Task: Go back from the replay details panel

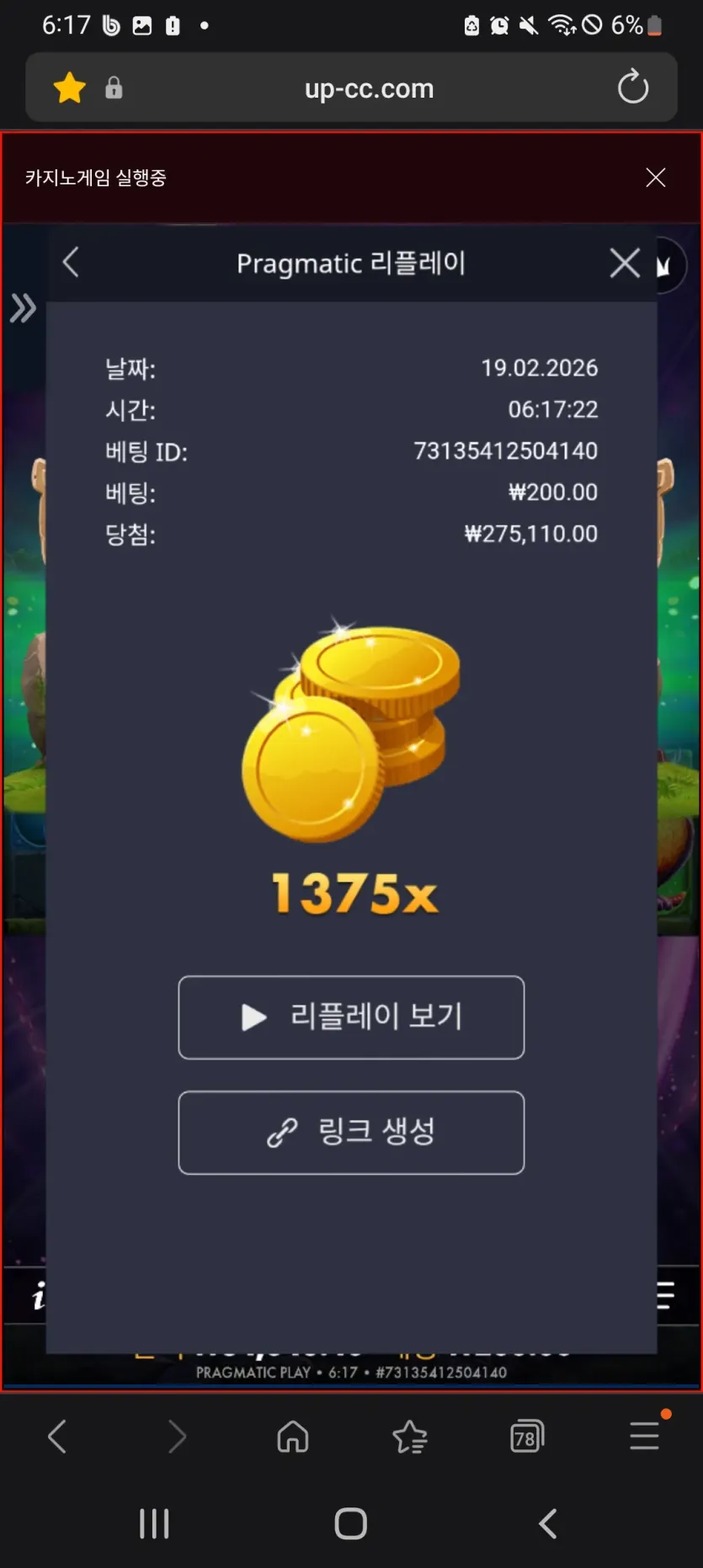Action: pos(71,262)
